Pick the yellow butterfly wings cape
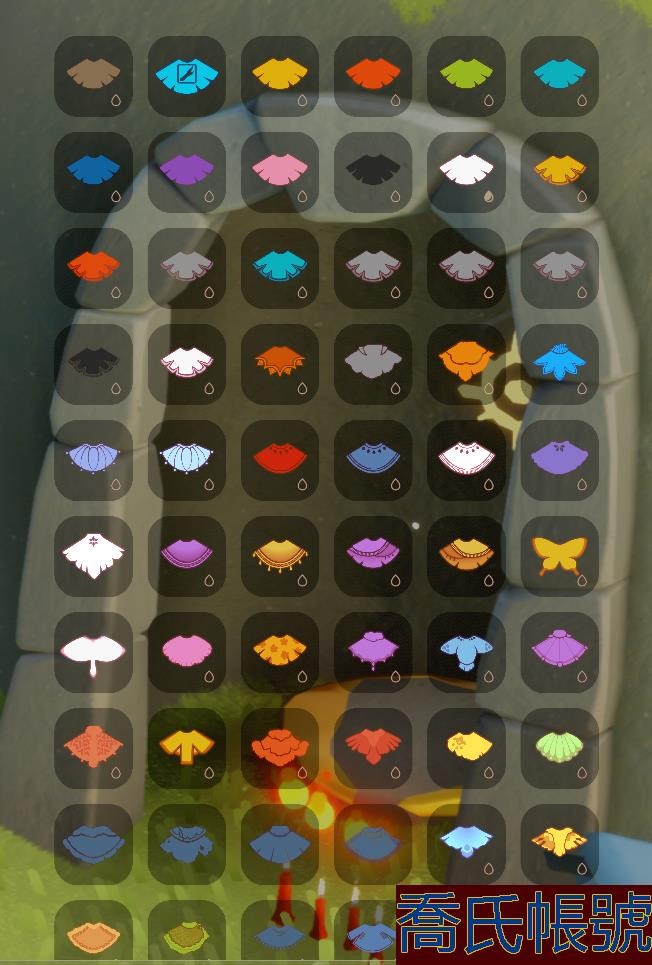This screenshot has width=652, height=965. (x=559, y=555)
